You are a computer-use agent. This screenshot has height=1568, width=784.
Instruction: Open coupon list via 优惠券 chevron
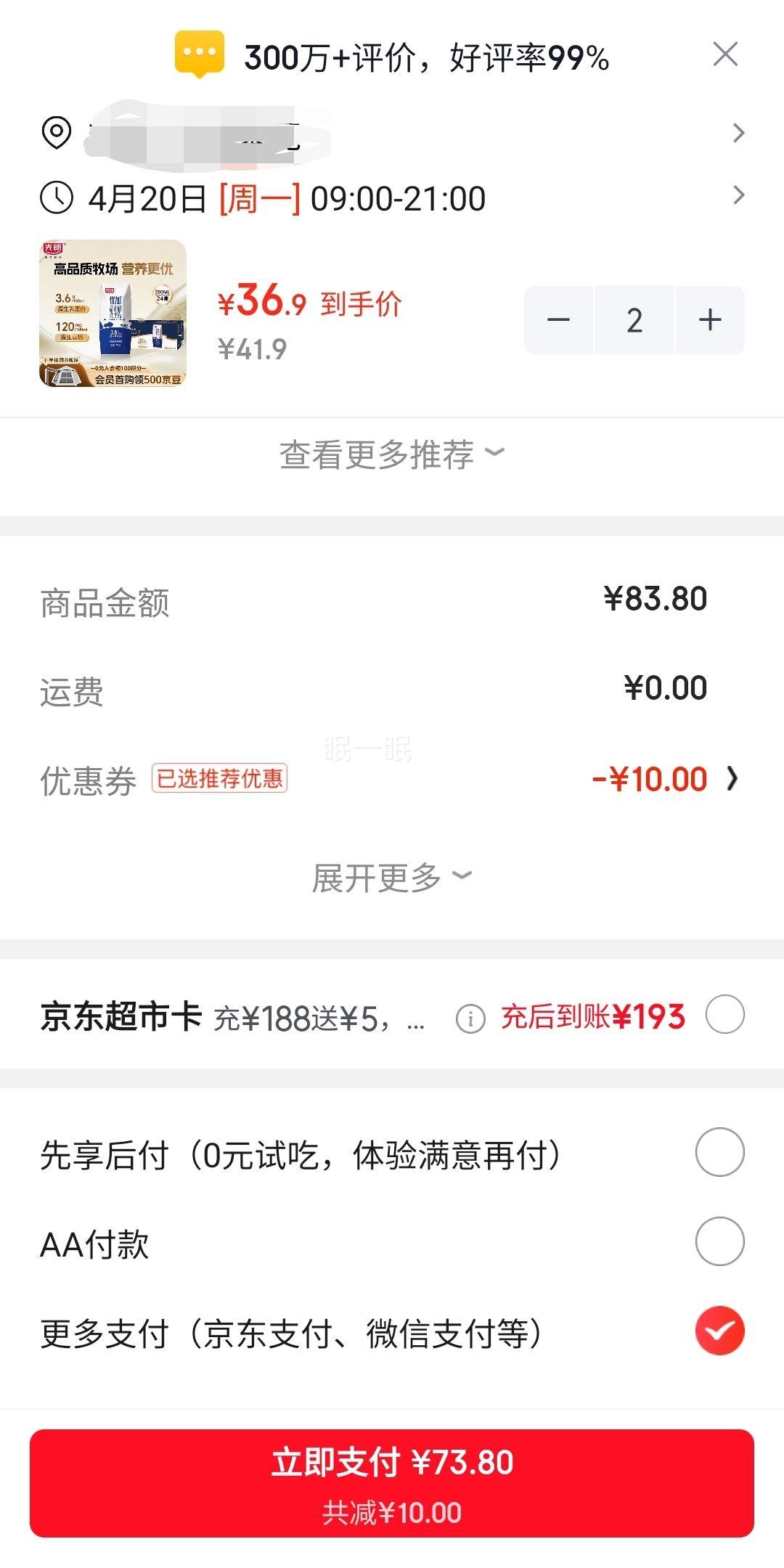coord(733,778)
